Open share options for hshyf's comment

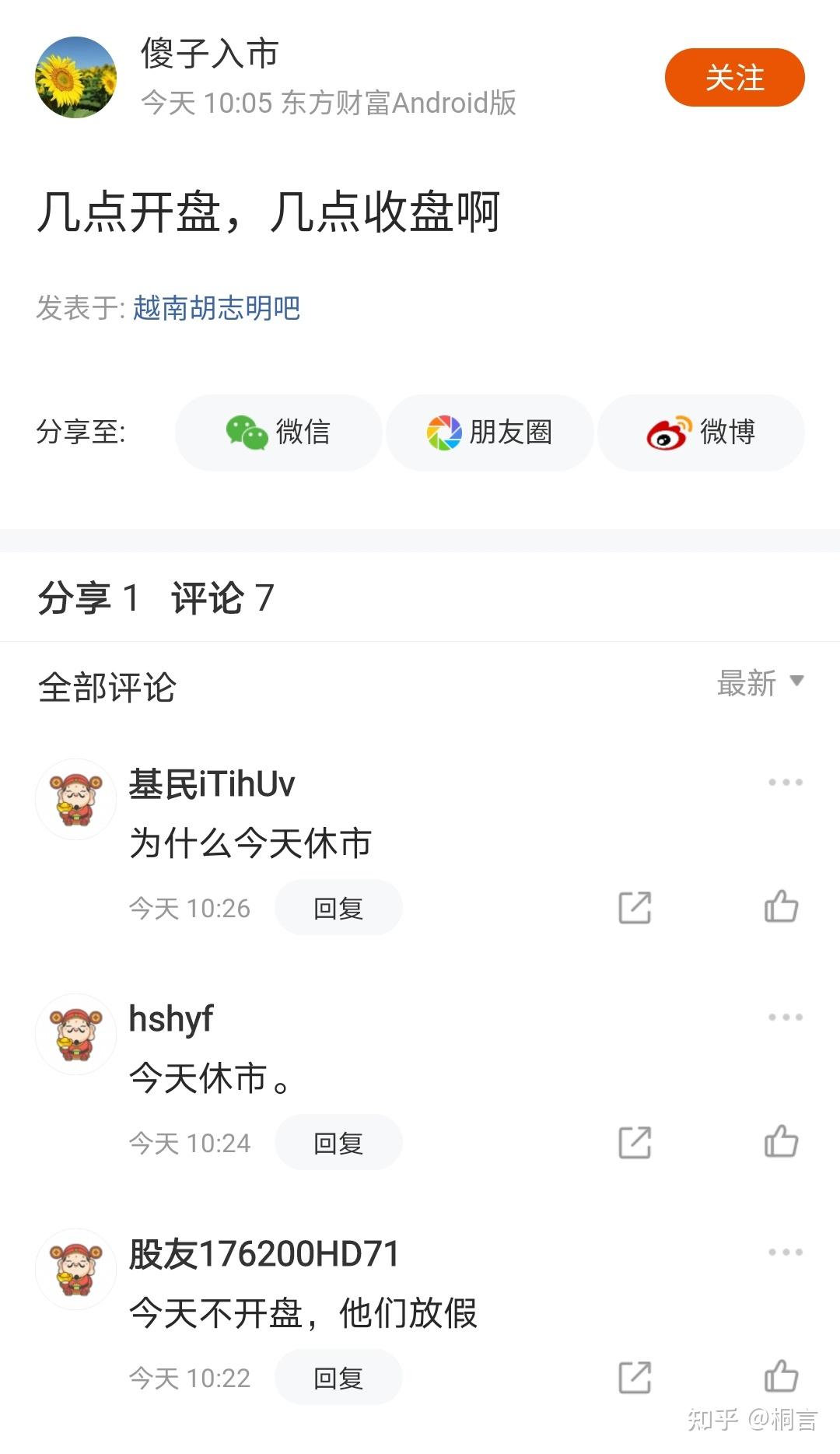pyautogui.click(x=635, y=1142)
